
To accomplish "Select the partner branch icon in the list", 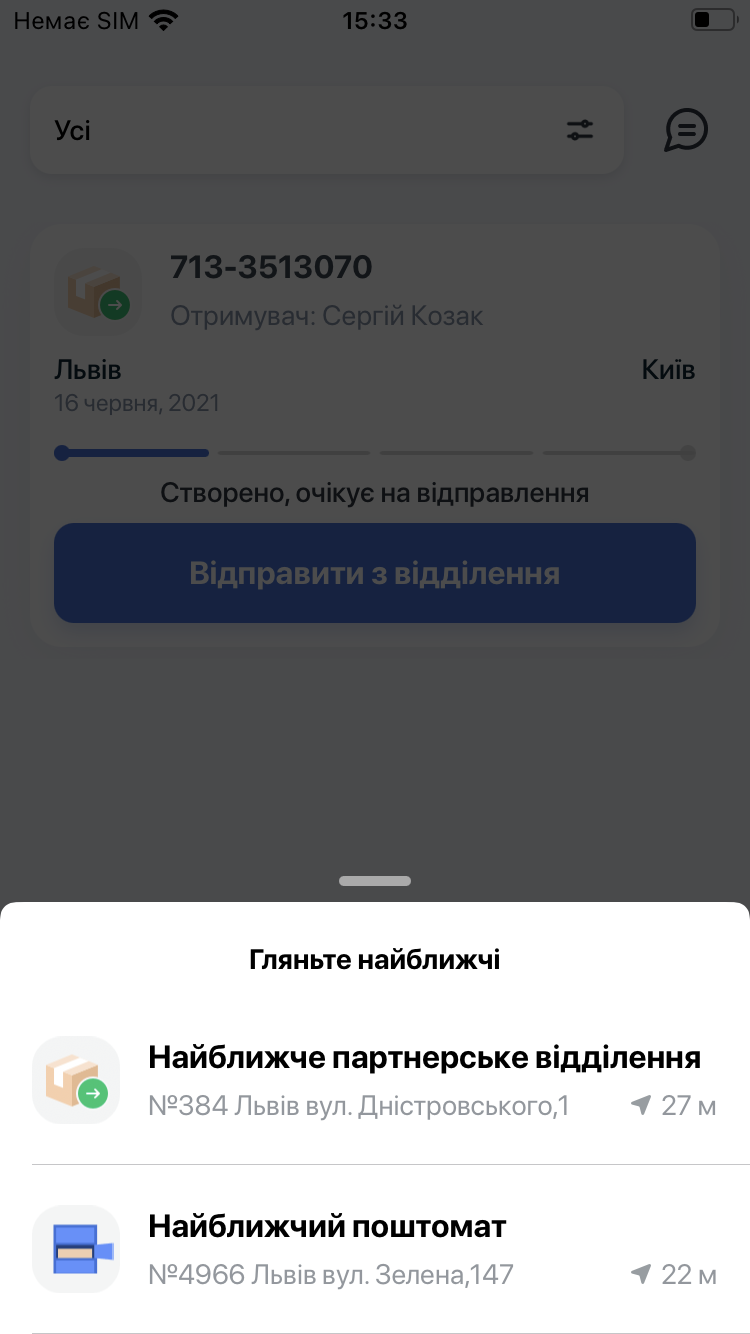I will point(76,1080).
